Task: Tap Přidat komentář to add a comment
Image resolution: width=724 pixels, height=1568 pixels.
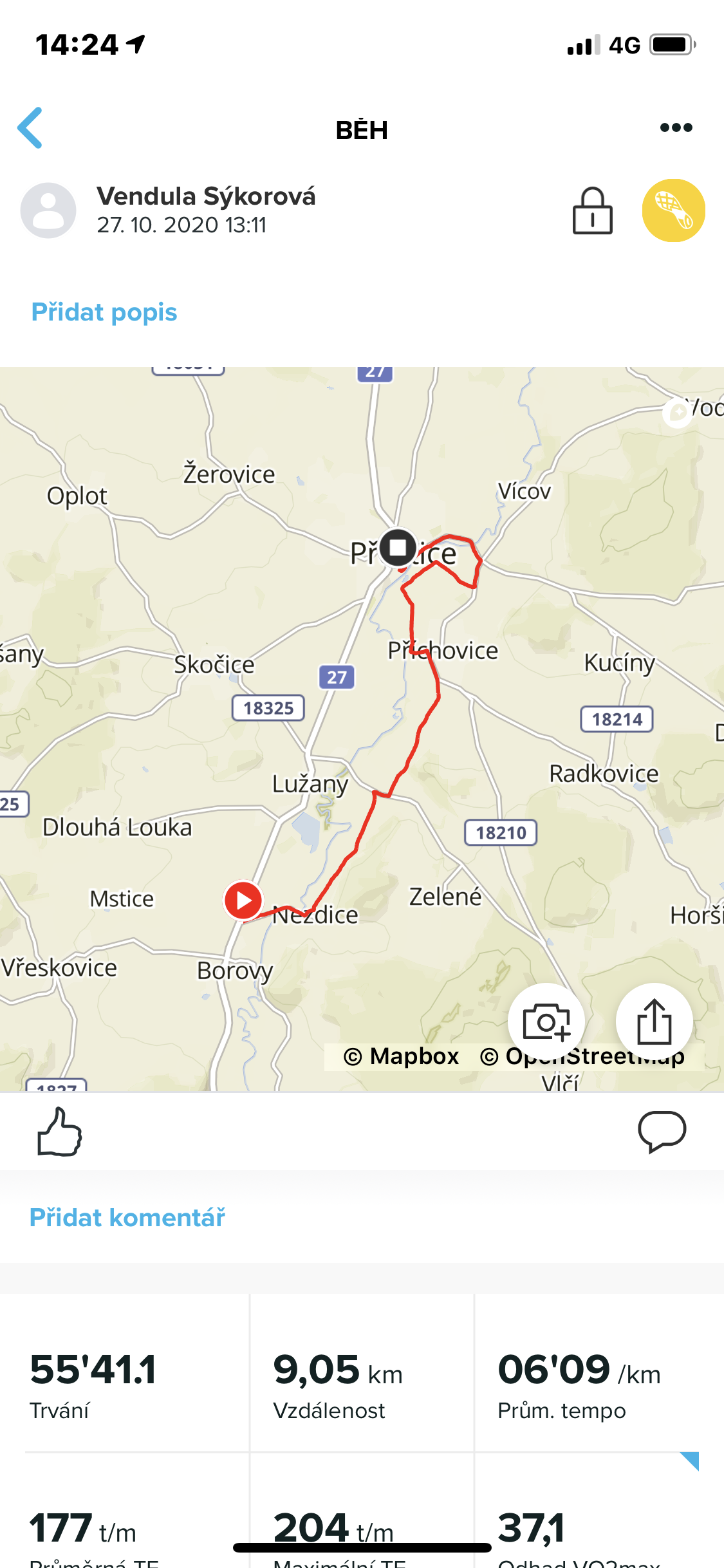Action: (127, 1218)
